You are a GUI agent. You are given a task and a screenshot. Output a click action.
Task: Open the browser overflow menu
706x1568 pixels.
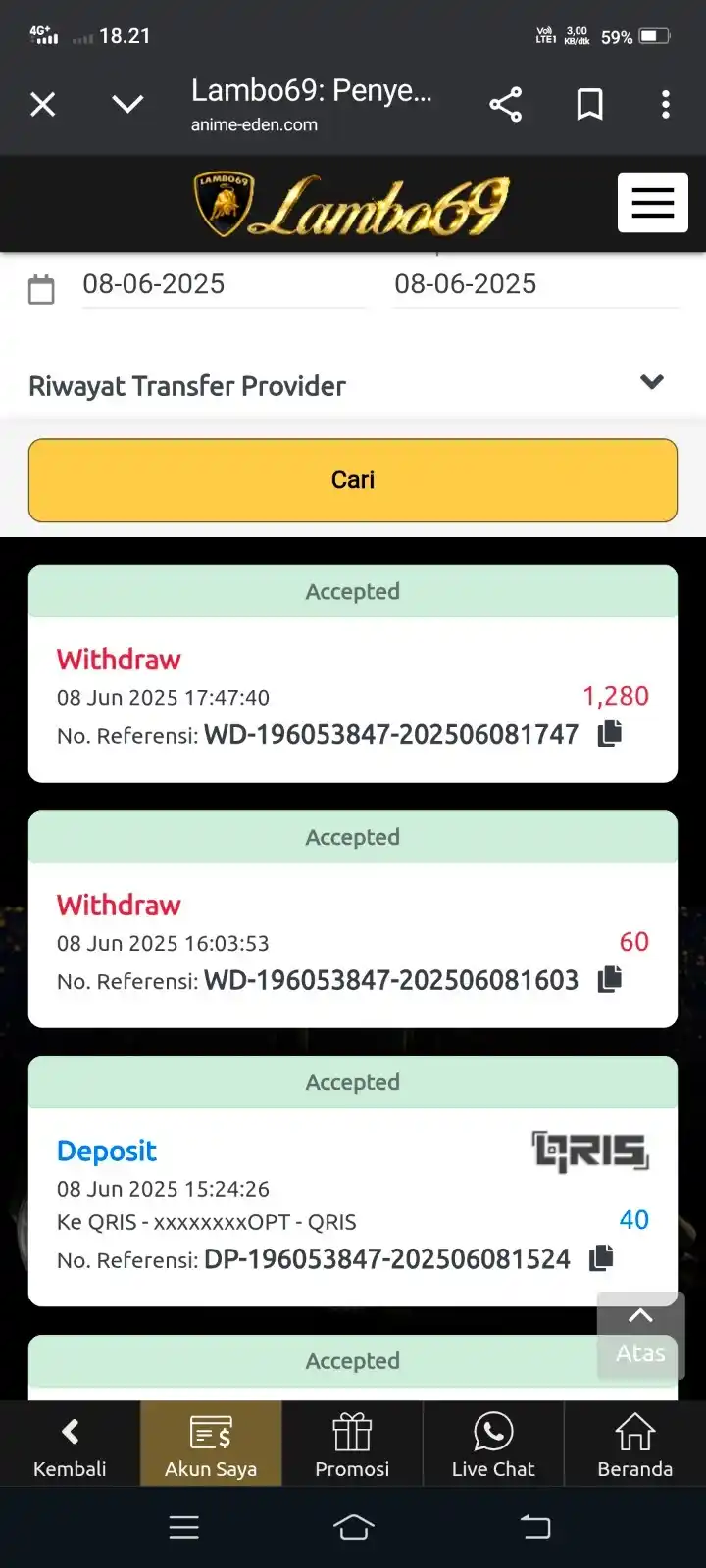(666, 104)
